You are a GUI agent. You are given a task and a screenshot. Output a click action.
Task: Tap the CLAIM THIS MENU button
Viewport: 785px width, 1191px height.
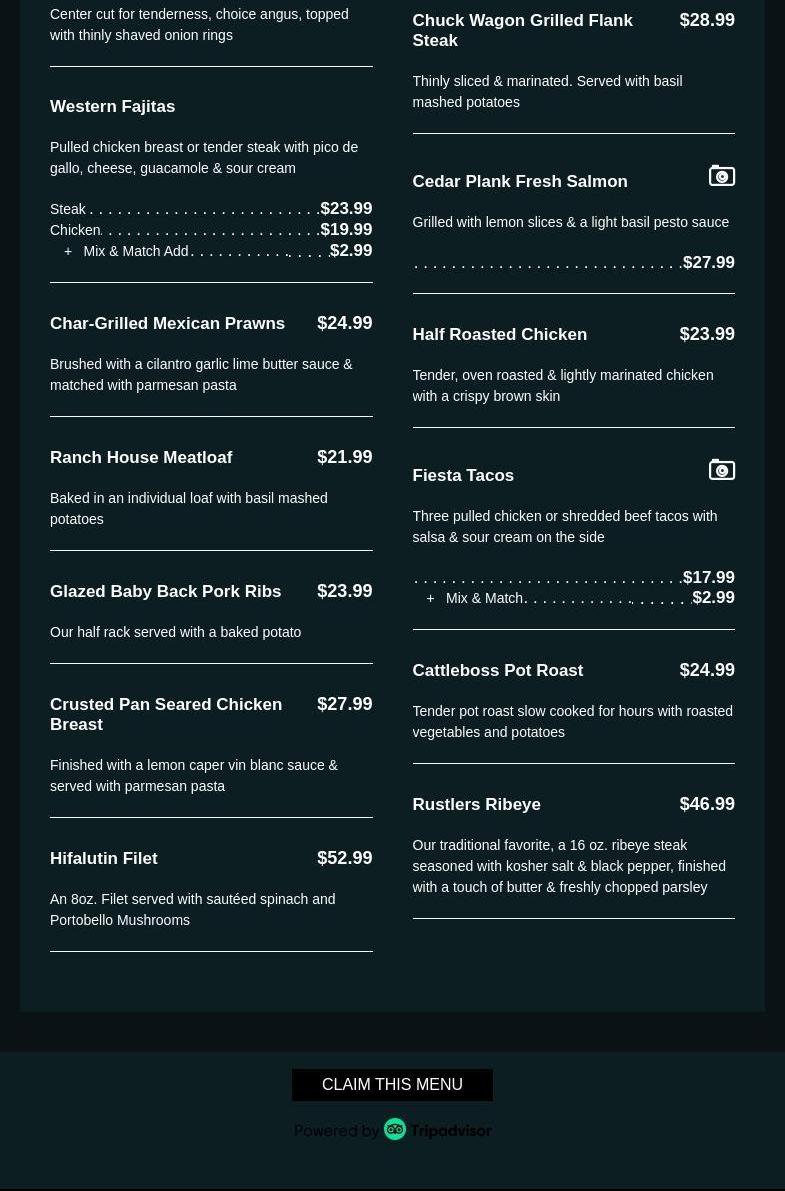point(392,1085)
